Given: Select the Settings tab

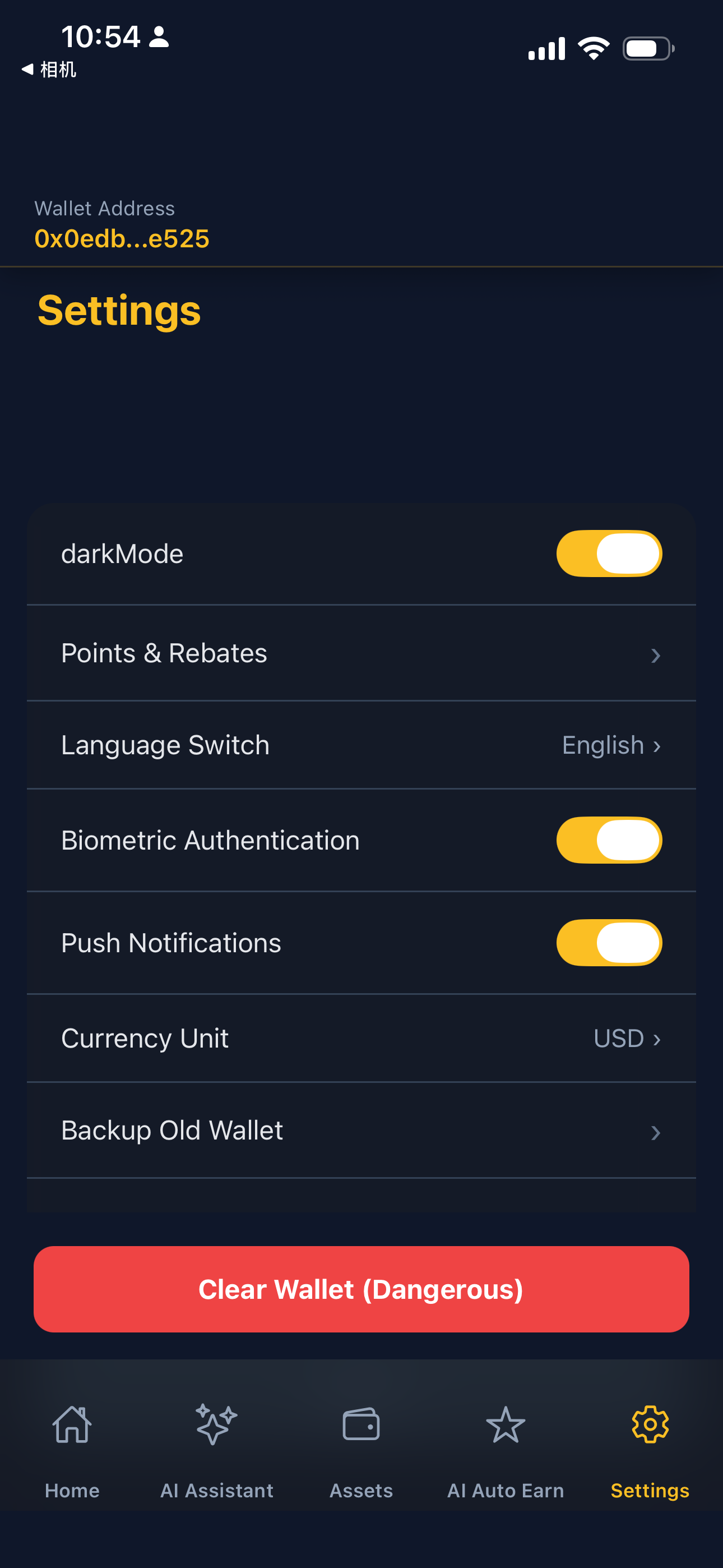Looking at the screenshot, I should 650,1452.
